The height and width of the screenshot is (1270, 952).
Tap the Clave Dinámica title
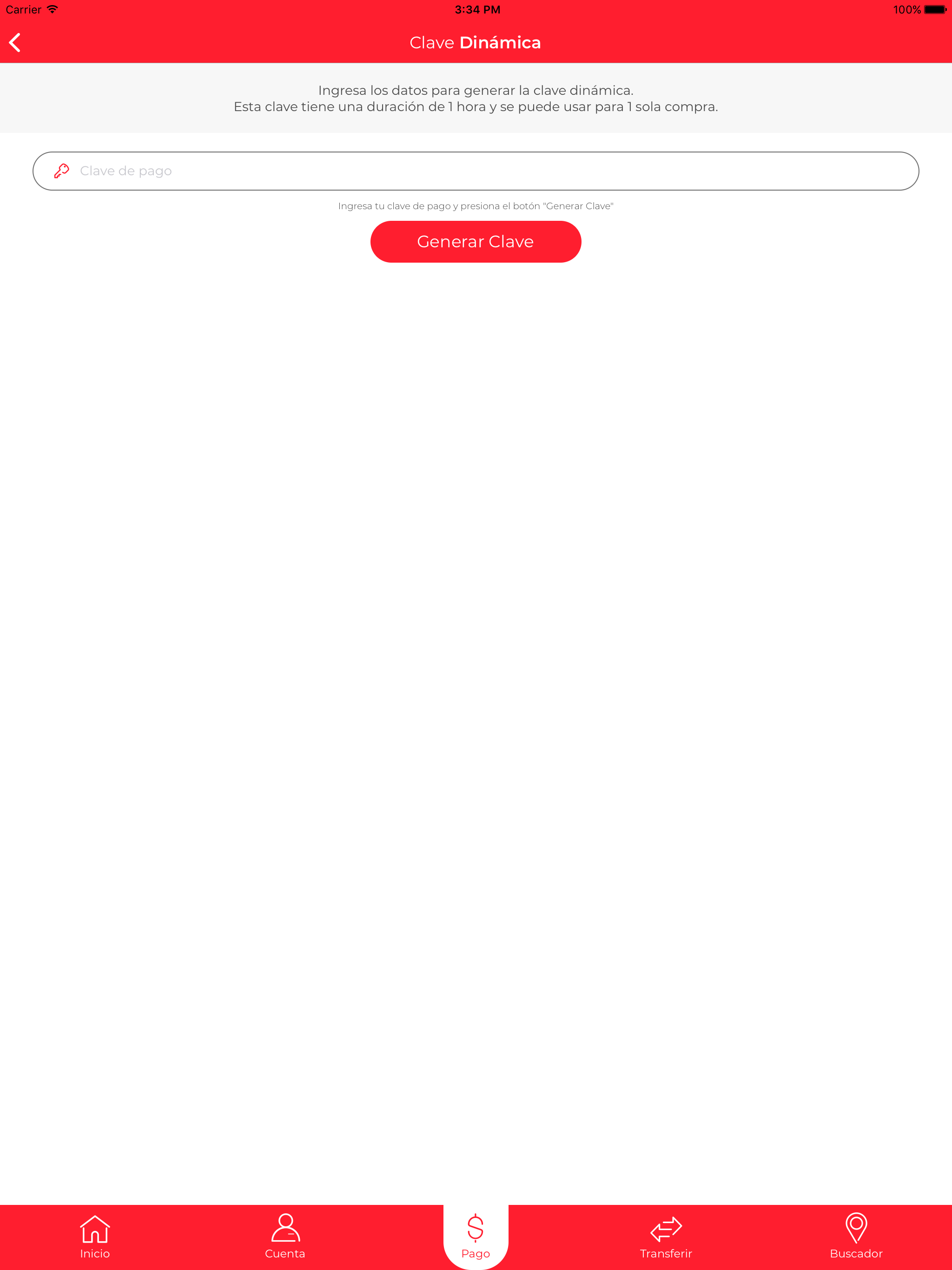click(476, 42)
